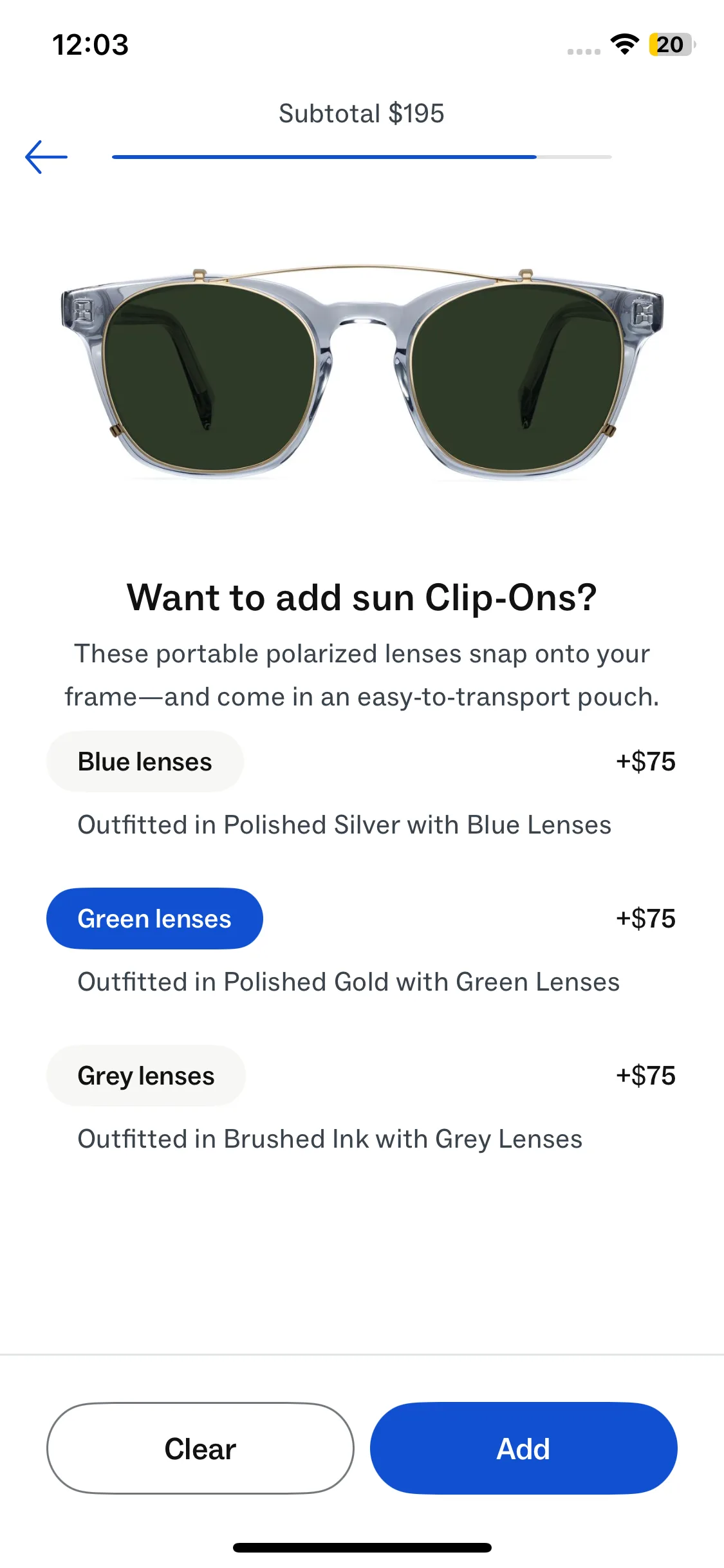Select the Blue lenses option
Viewport: 724px width, 1568px height.
[x=145, y=762]
